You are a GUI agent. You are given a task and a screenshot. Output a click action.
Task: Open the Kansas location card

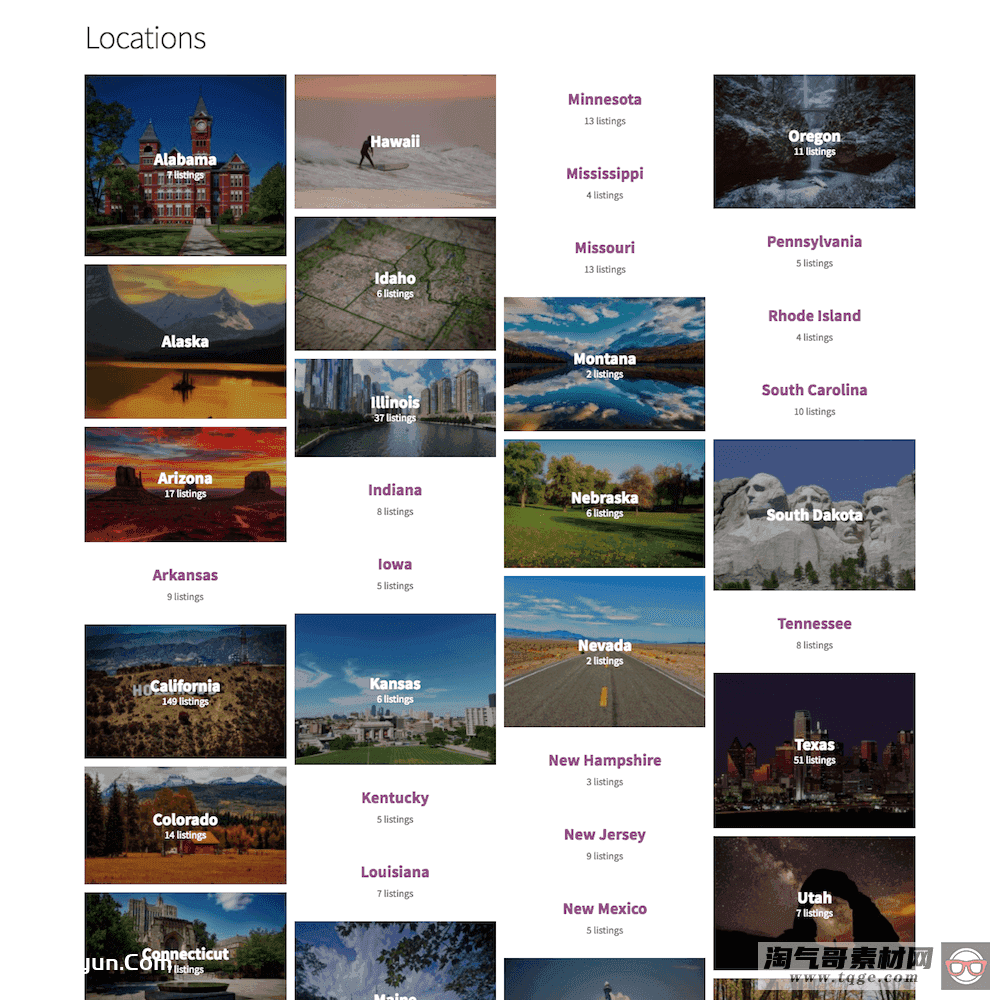click(x=395, y=689)
